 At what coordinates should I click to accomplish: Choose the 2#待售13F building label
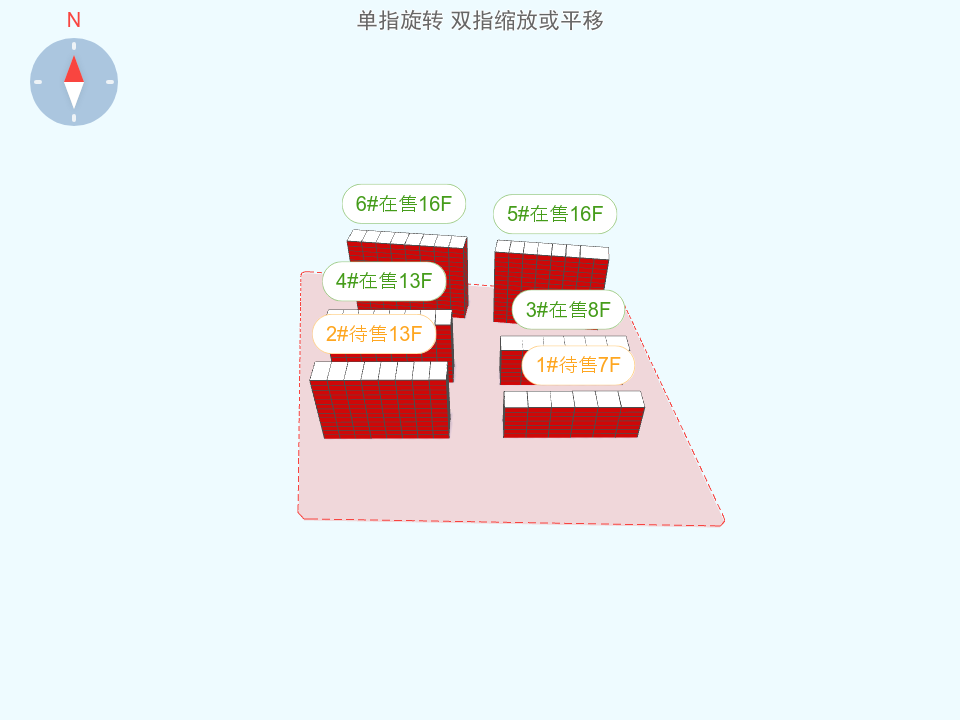[x=374, y=334]
